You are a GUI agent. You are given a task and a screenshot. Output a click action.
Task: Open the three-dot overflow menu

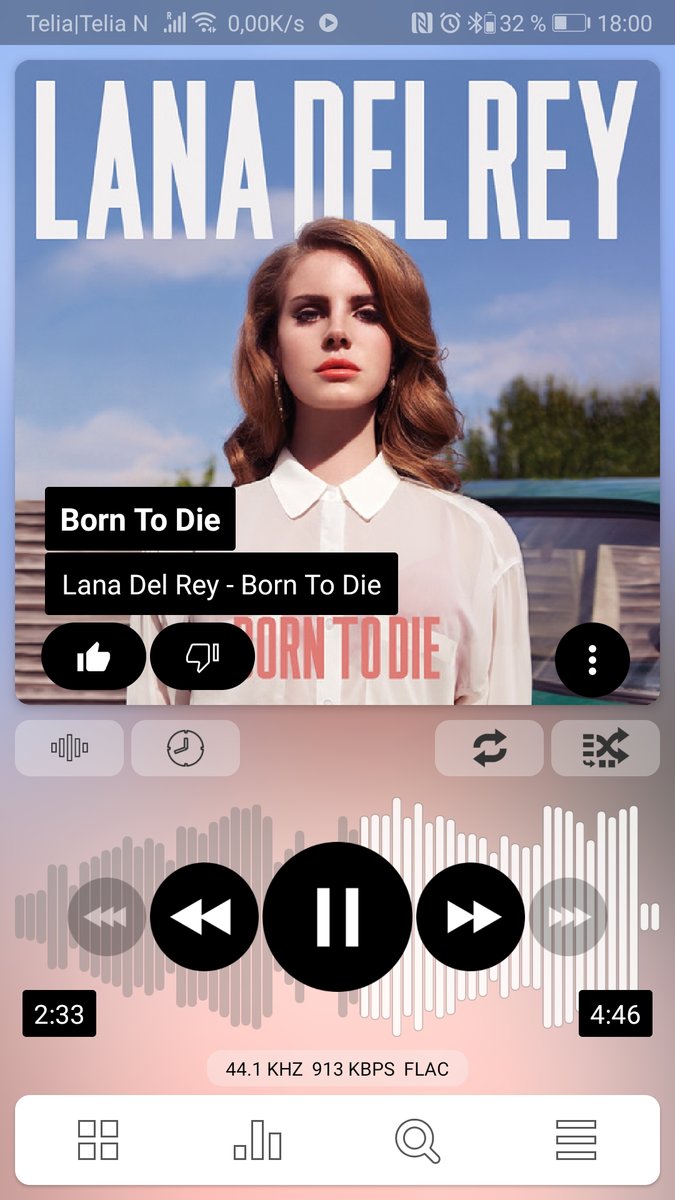[x=592, y=660]
